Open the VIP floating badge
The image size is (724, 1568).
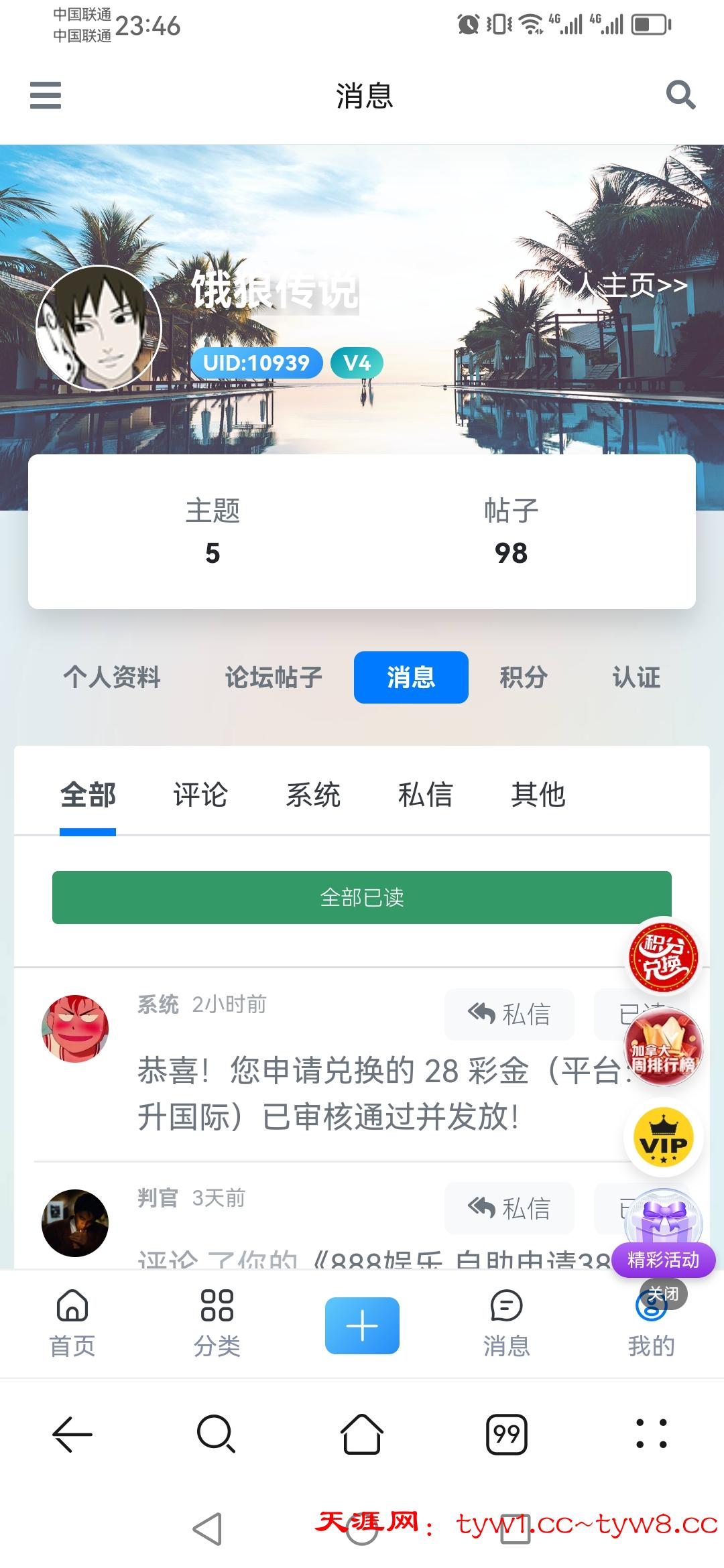pyautogui.click(x=663, y=1138)
